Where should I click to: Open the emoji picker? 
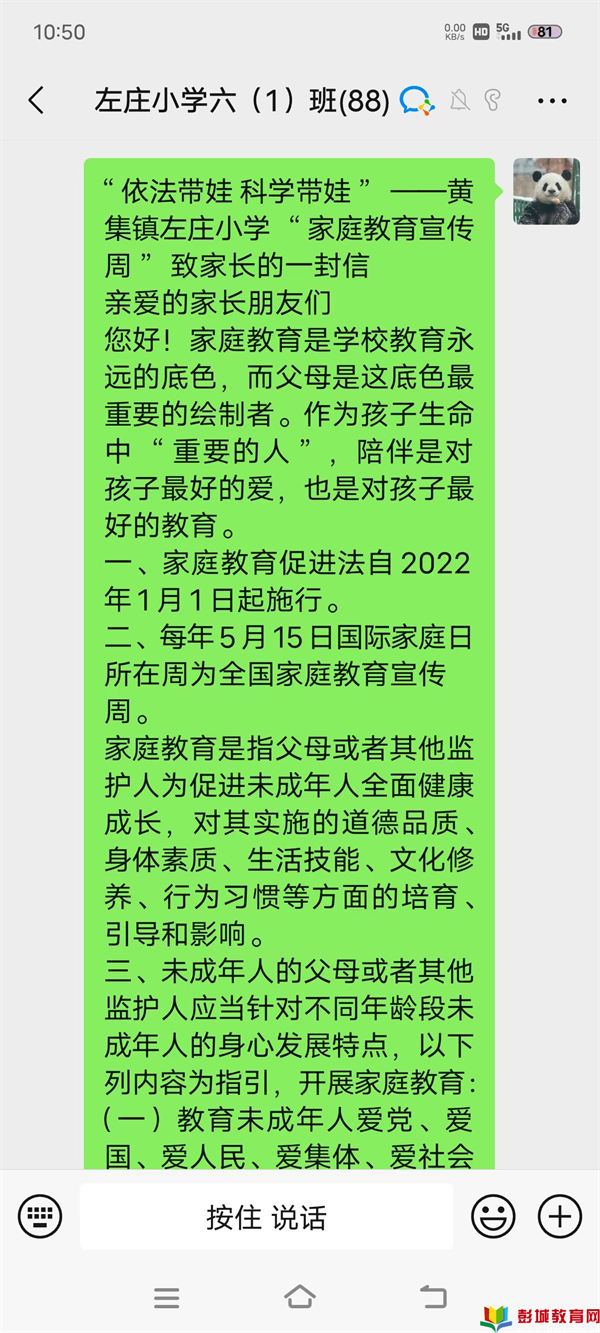(x=493, y=1216)
